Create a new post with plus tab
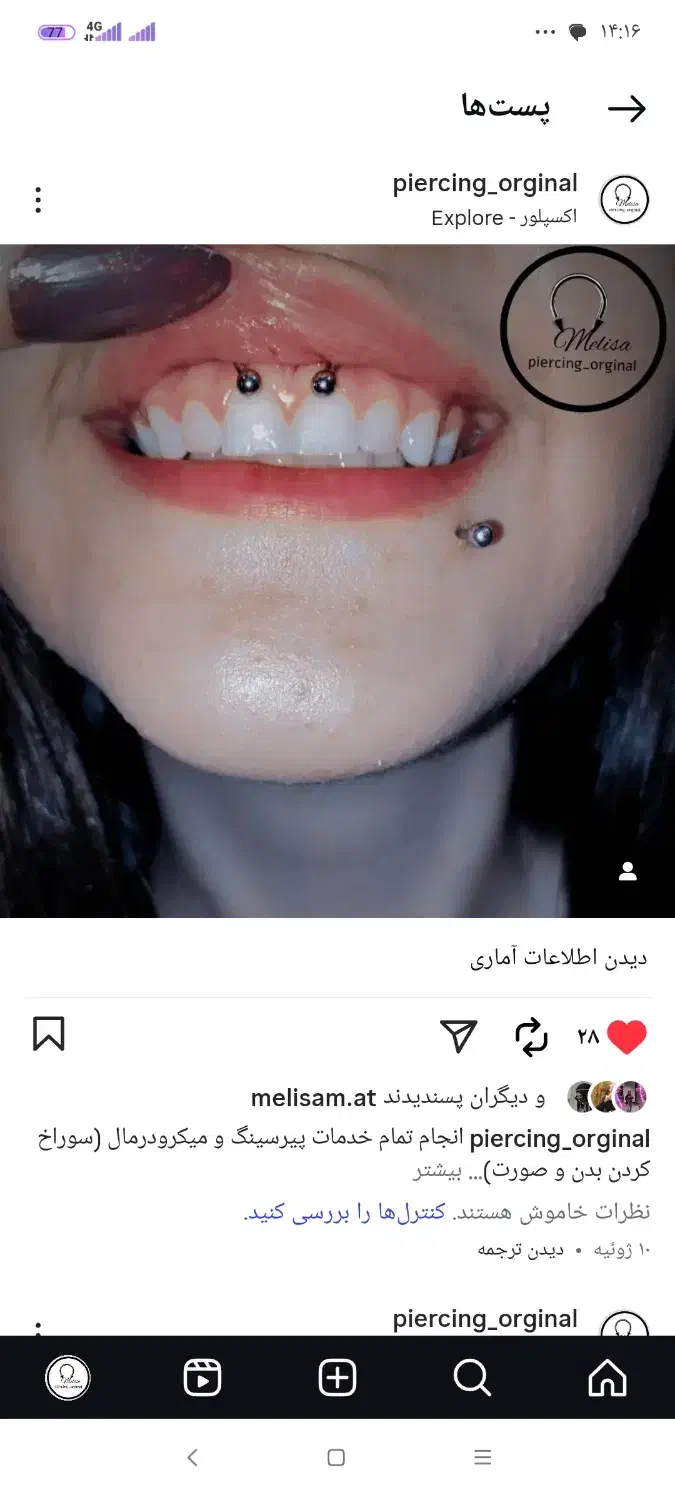 click(337, 1378)
